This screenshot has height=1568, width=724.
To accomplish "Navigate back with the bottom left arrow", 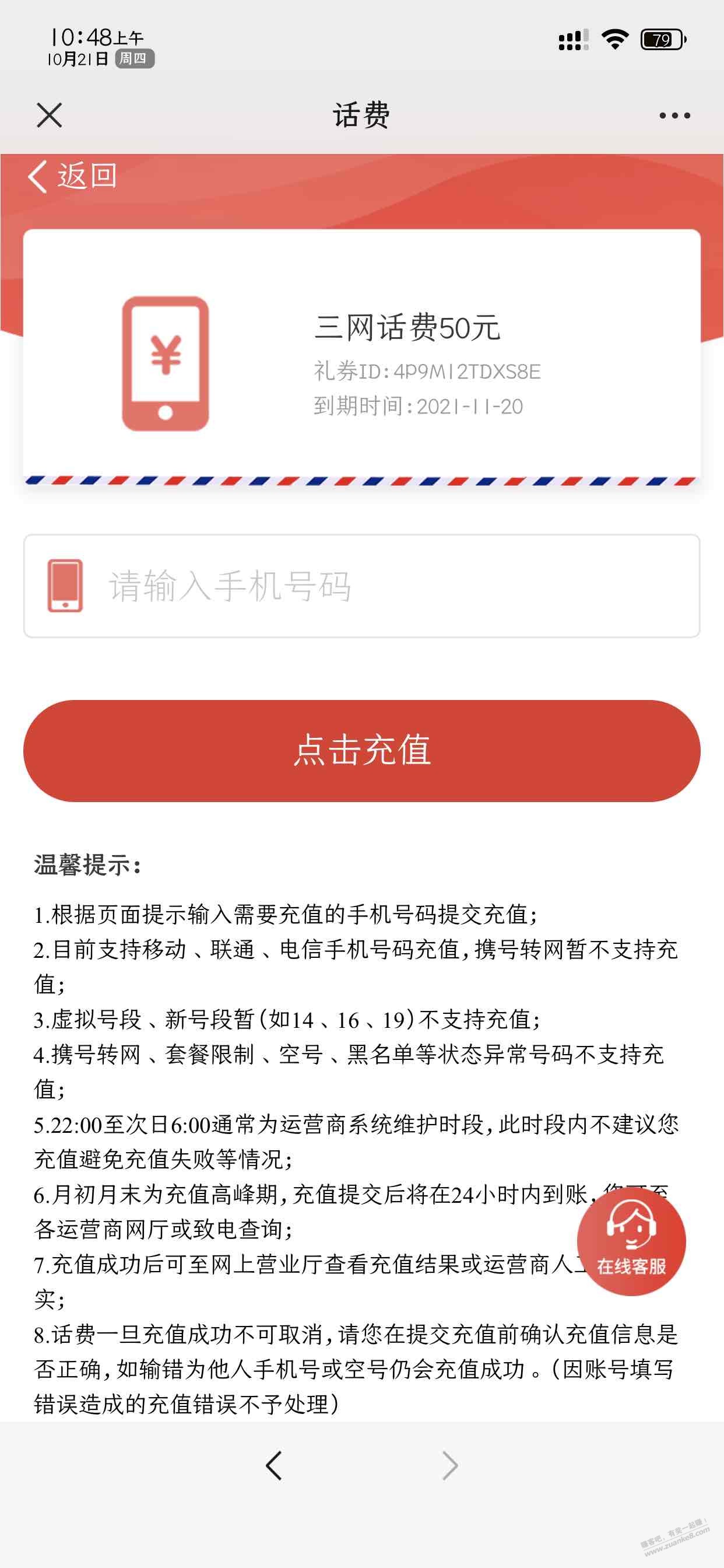I will pos(274,1466).
